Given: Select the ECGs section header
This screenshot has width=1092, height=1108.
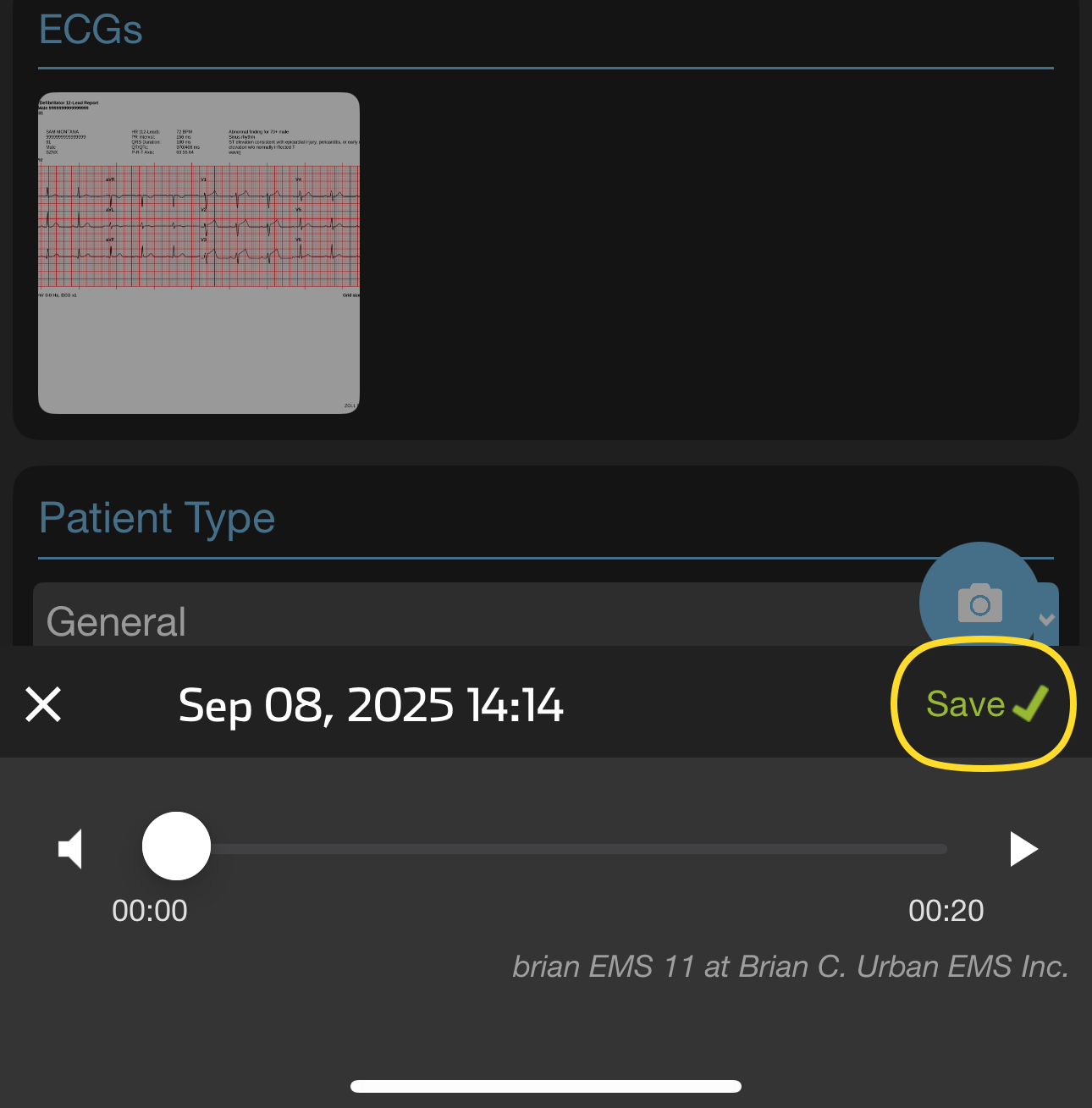Looking at the screenshot, I should click(x=91, y=29).
